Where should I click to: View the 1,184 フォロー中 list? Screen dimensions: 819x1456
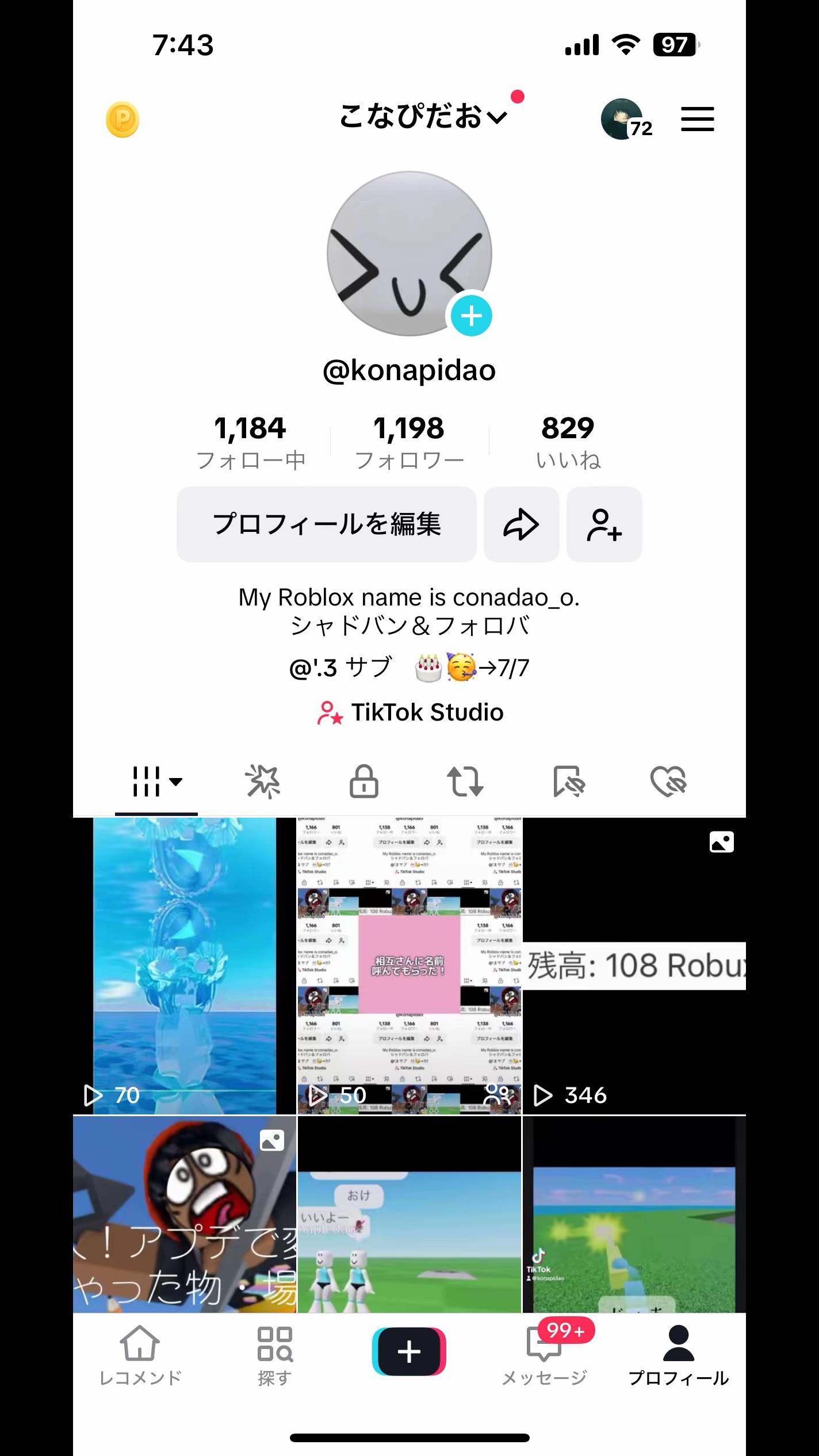point(250,442)
